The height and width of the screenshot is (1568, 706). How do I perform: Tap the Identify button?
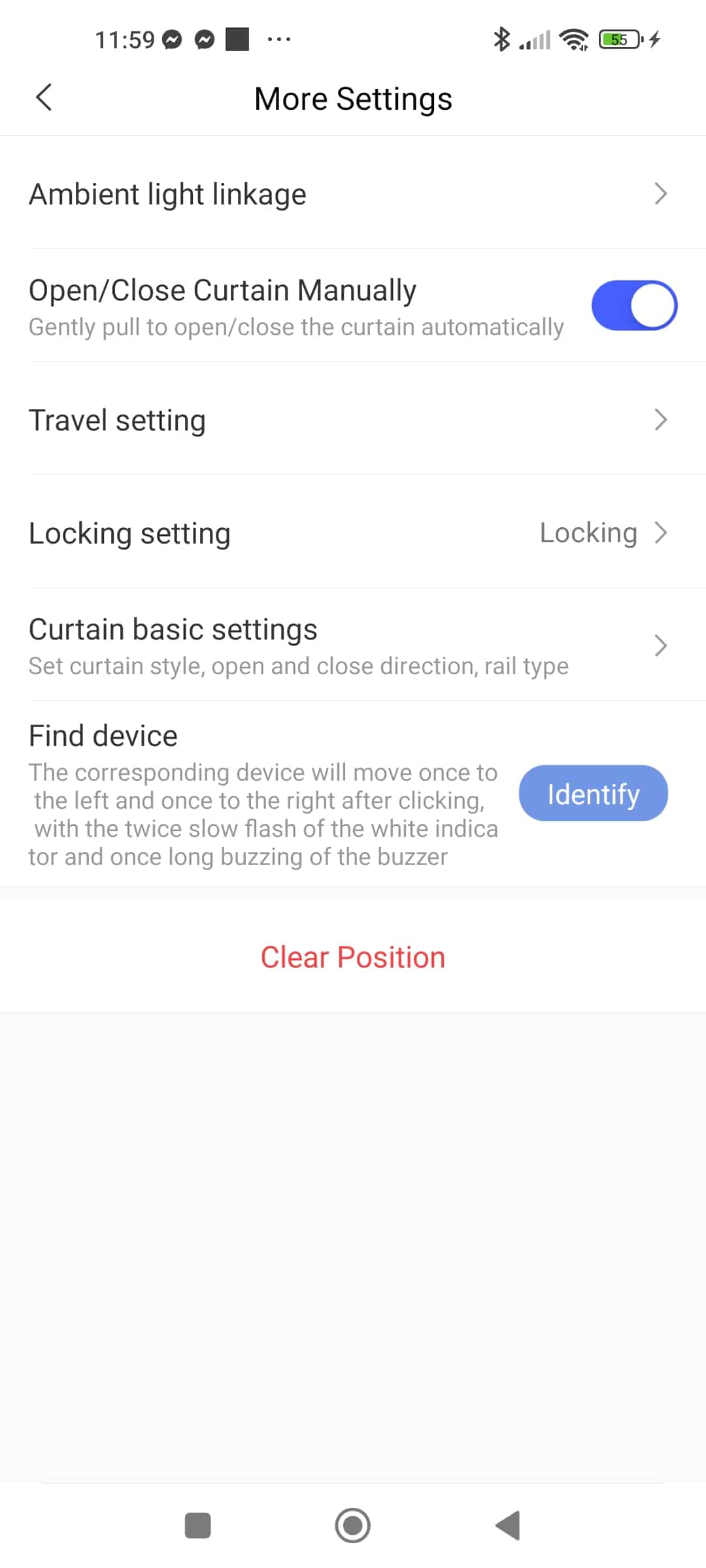[x=593, y=793]
